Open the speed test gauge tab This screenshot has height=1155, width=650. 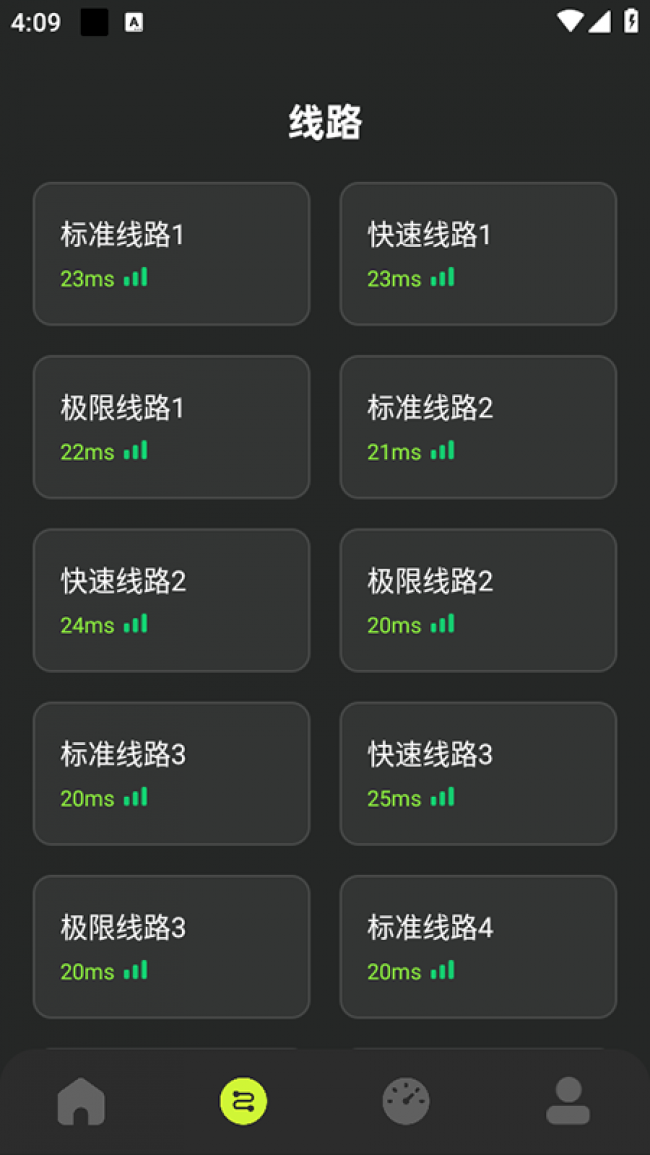406,1102
